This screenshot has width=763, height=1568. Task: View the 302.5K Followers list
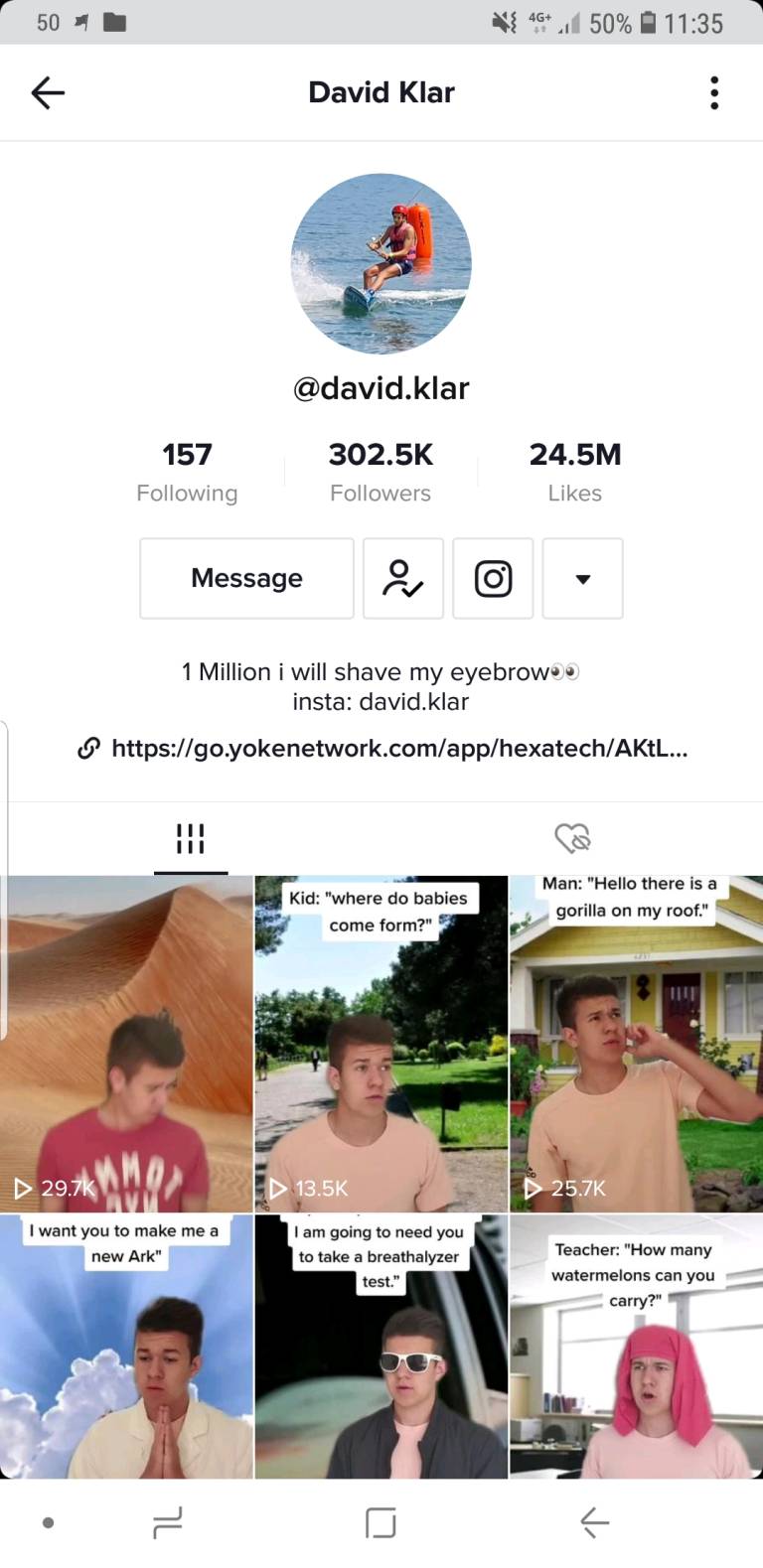tap(381, 472)
